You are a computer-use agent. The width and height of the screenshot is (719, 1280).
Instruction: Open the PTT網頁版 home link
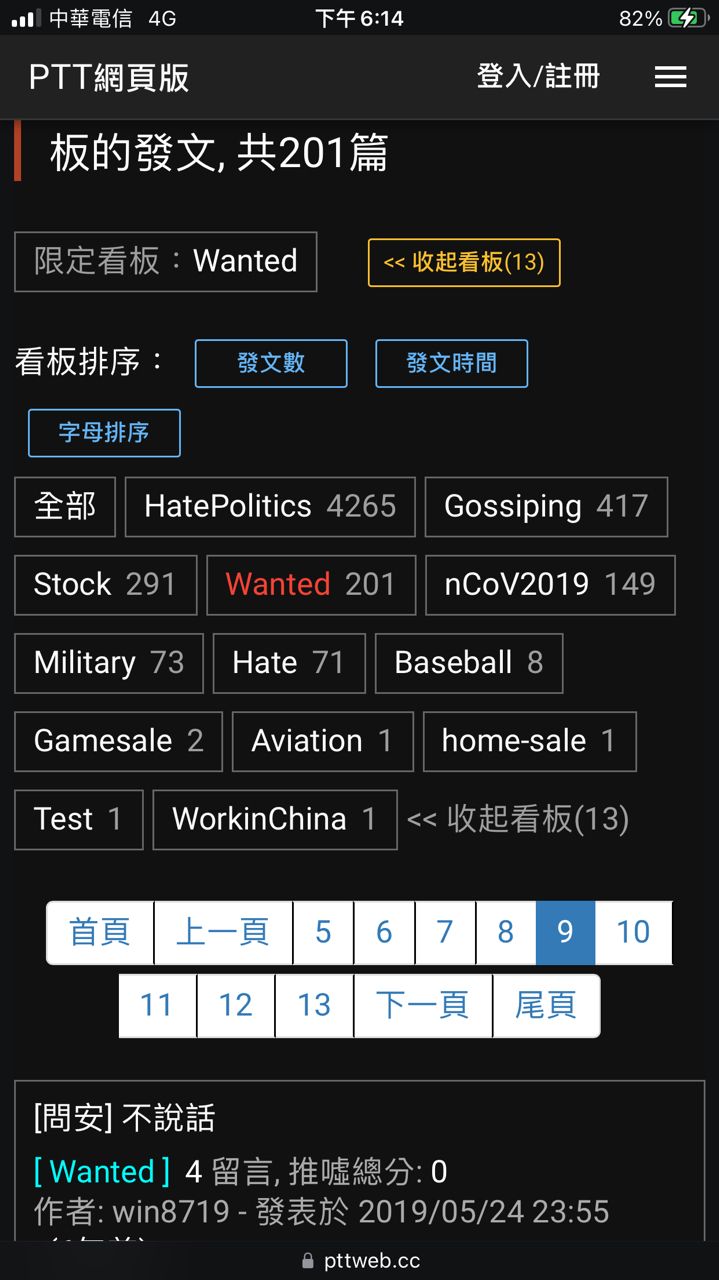(109, 77)
